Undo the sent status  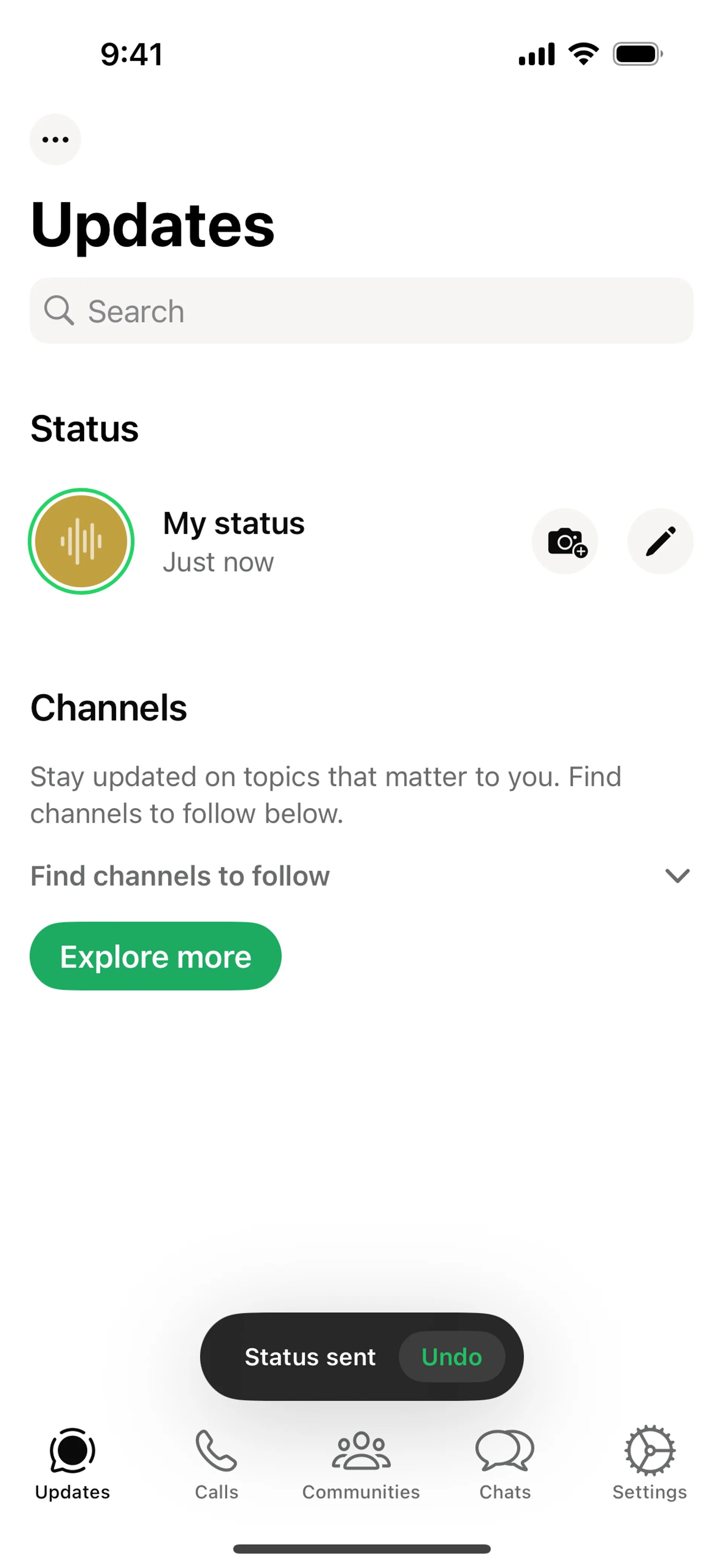(451, 1357)
